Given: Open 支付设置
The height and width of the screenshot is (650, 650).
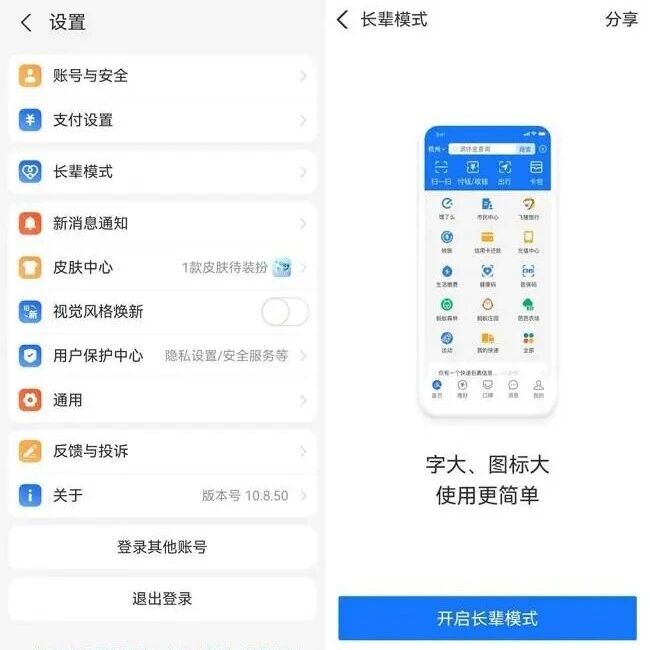Looking at the screenshot, I should pyautogui.click(x=162, y=120).
